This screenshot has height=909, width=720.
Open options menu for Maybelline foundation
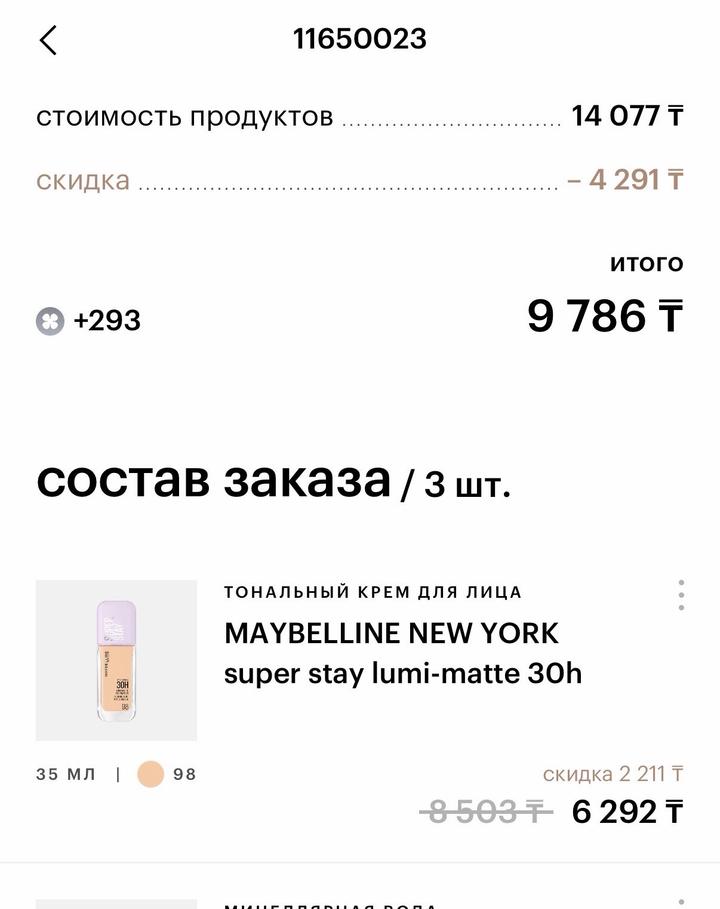681,595
